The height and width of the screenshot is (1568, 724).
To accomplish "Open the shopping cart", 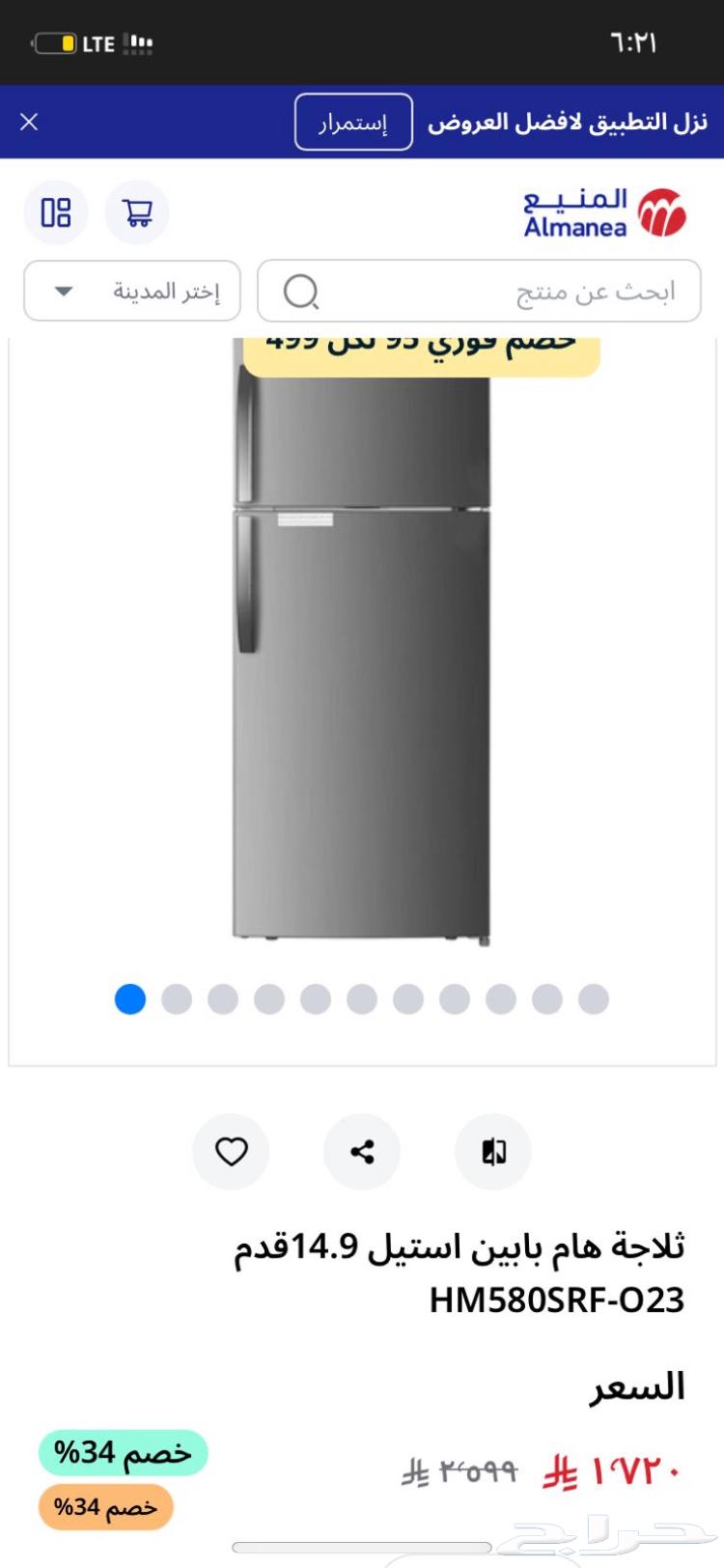I will [x=137, y=212].
